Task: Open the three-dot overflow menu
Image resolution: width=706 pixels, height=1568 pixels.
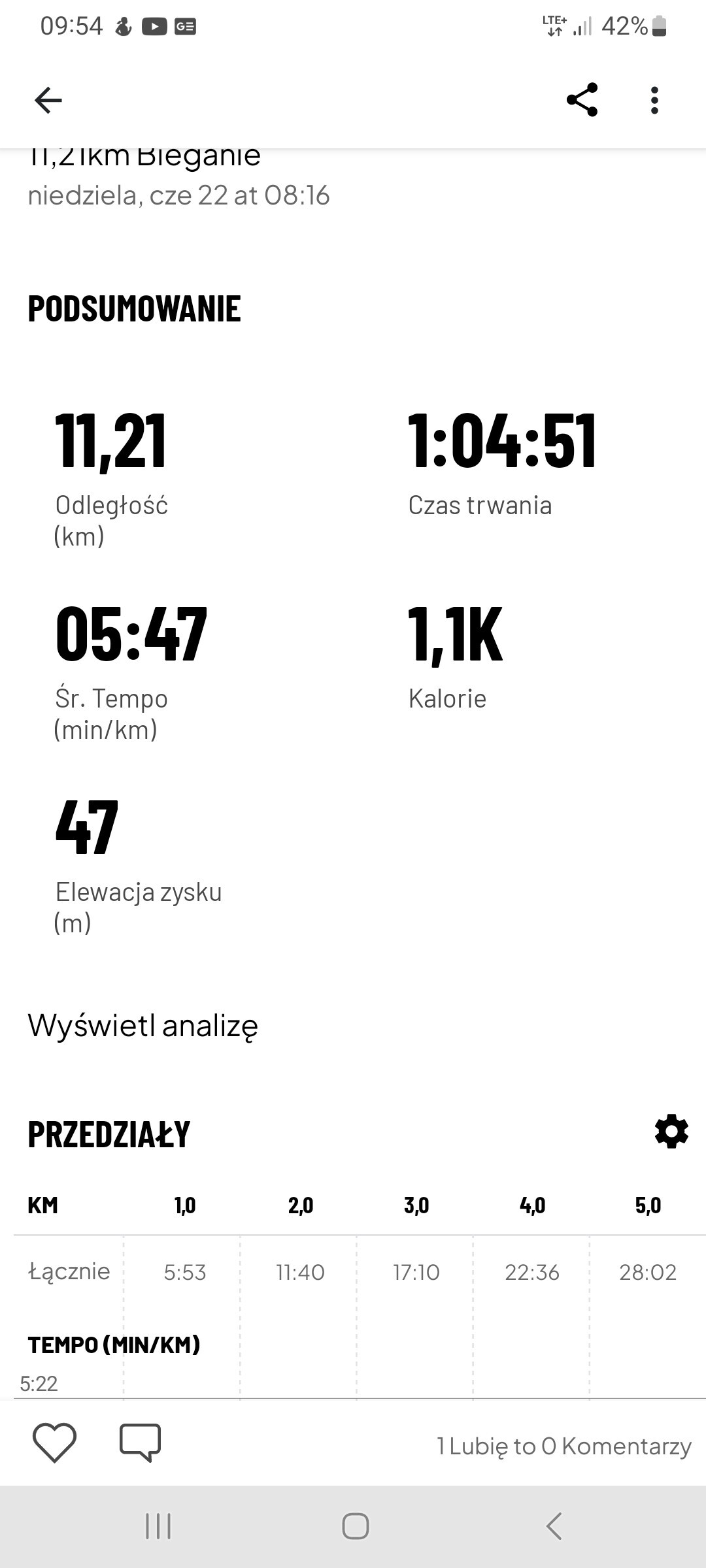Action: tap(654, 100)
